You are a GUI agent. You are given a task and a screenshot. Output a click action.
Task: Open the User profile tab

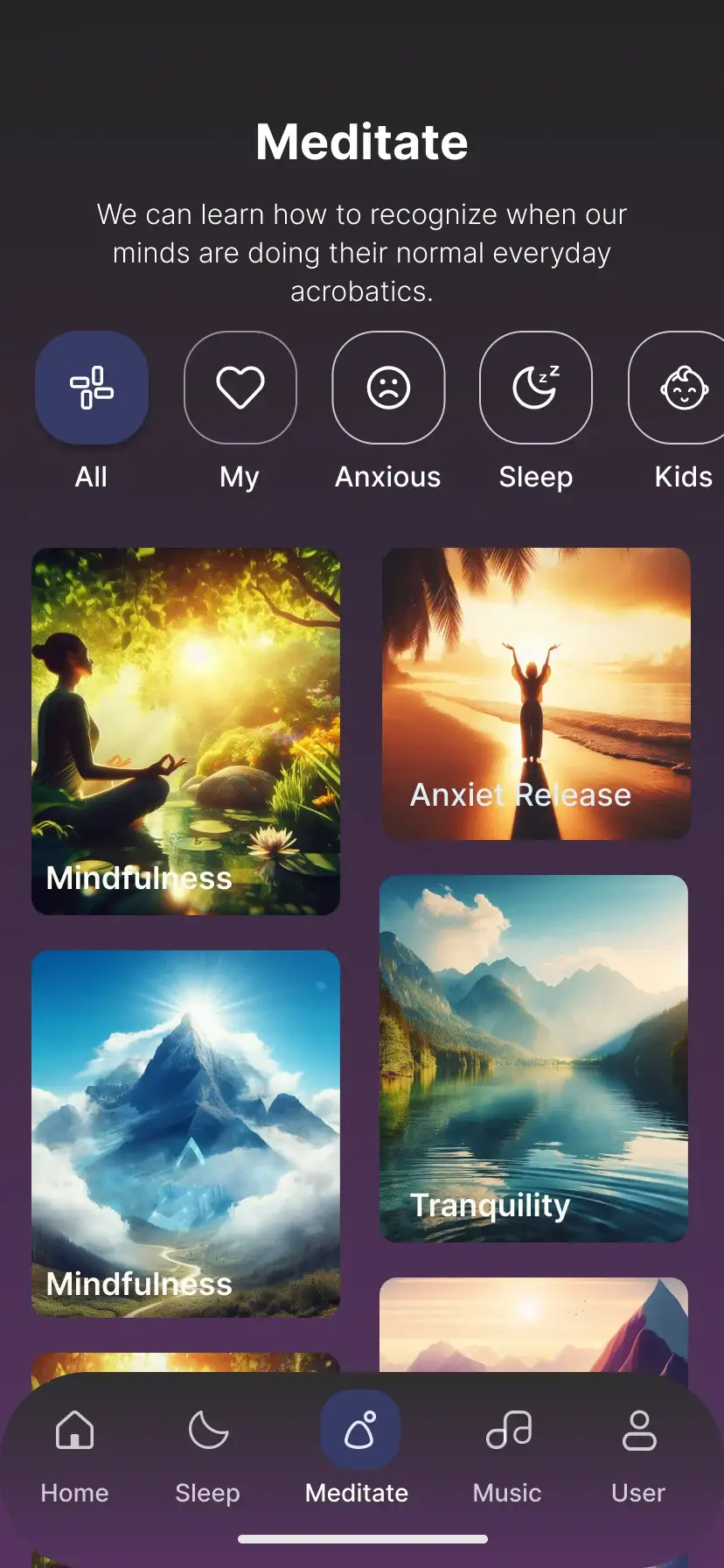(x=638, y=1452)
